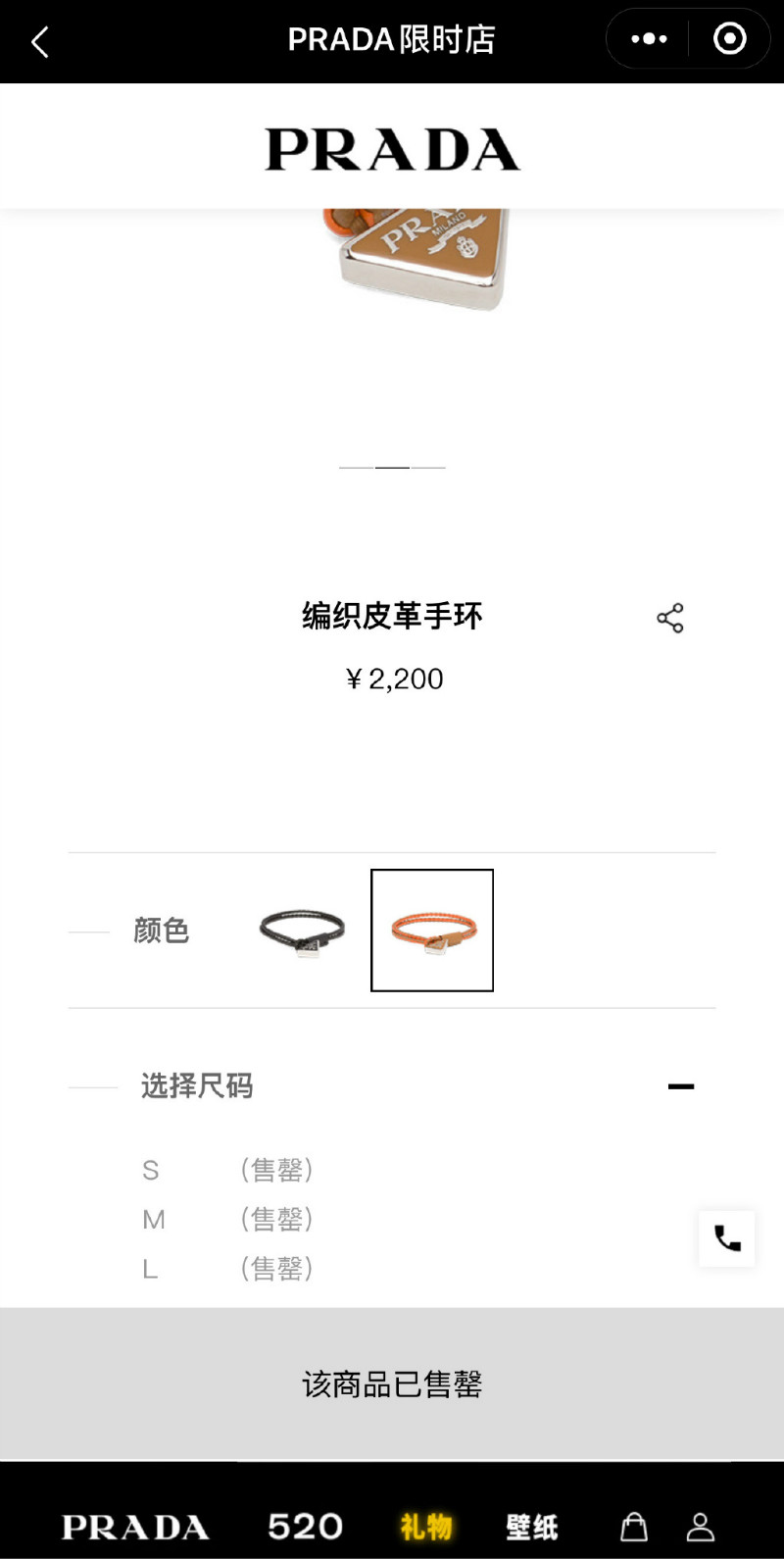The width and height of the screenshot is (784, 1559).
Task: Switch to the 礼物 tab
Action: point(426,1527)
